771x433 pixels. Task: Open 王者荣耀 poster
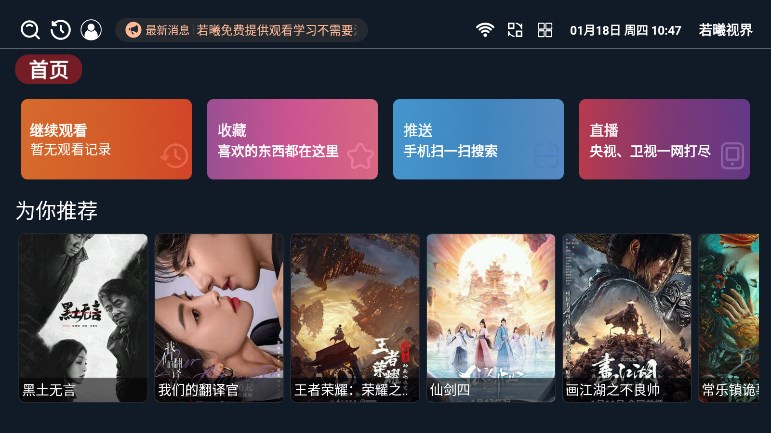point(355,317)
